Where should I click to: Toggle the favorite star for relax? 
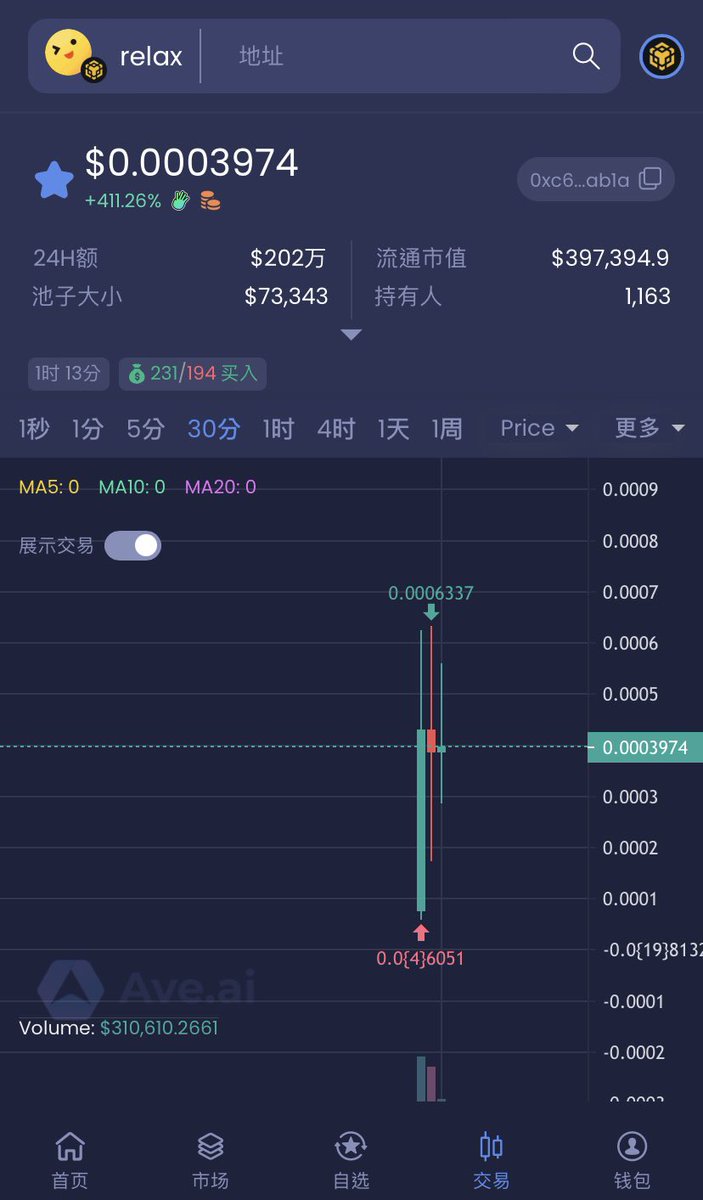pos(54,181)
